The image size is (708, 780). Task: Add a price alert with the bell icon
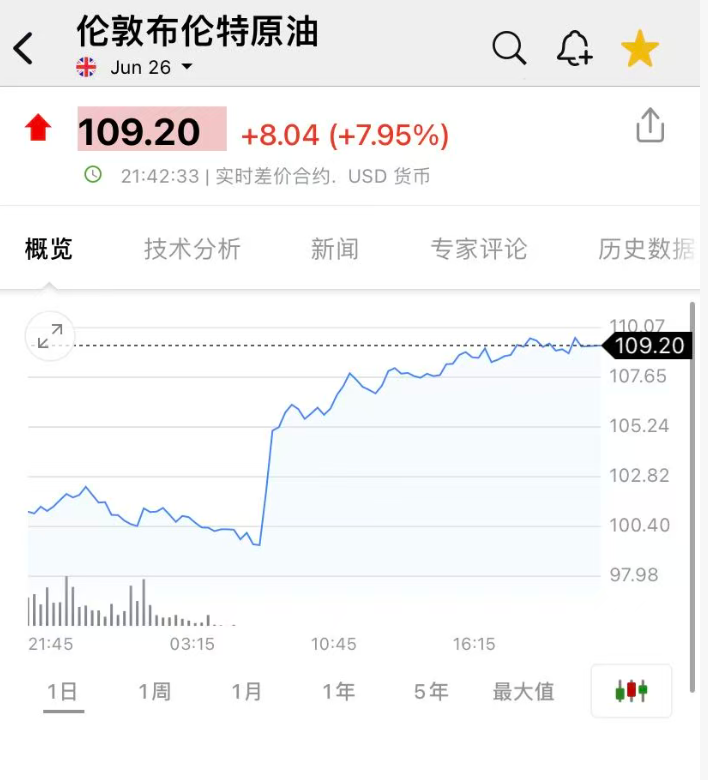coord(574,48)
